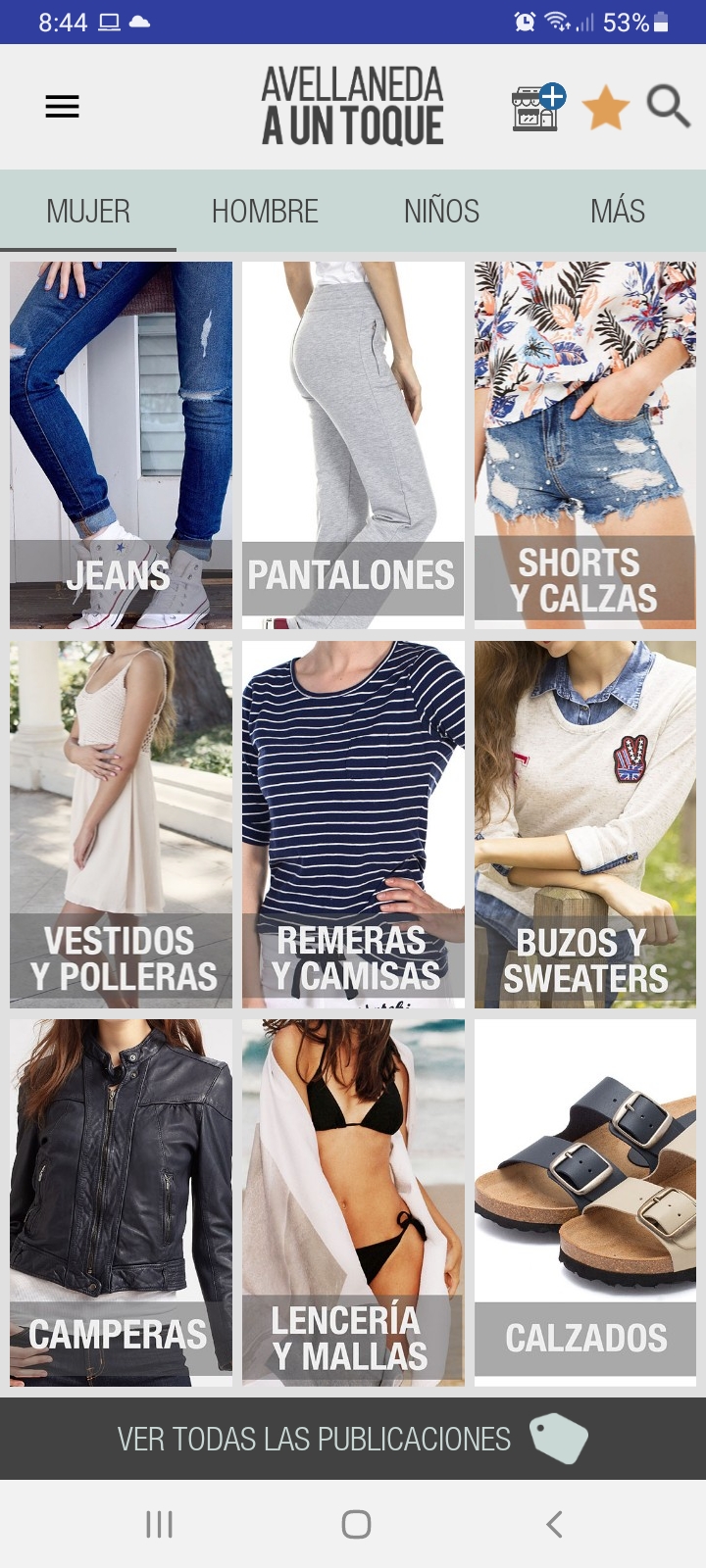The image size is (706, 1568).
Task: View REMERAS Y CAMISAS category
Action: 353,824
